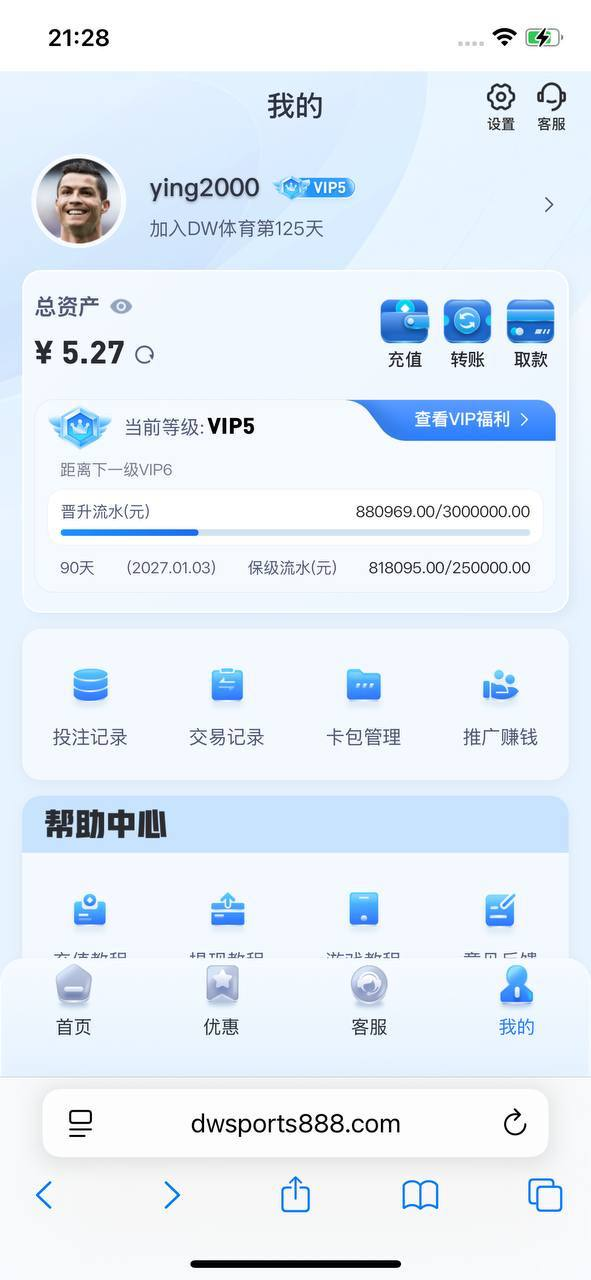The height and width of the screenshot is (1280, 591).
Task: Open the 设置 settings gear
Action: [x=501, y=107]
